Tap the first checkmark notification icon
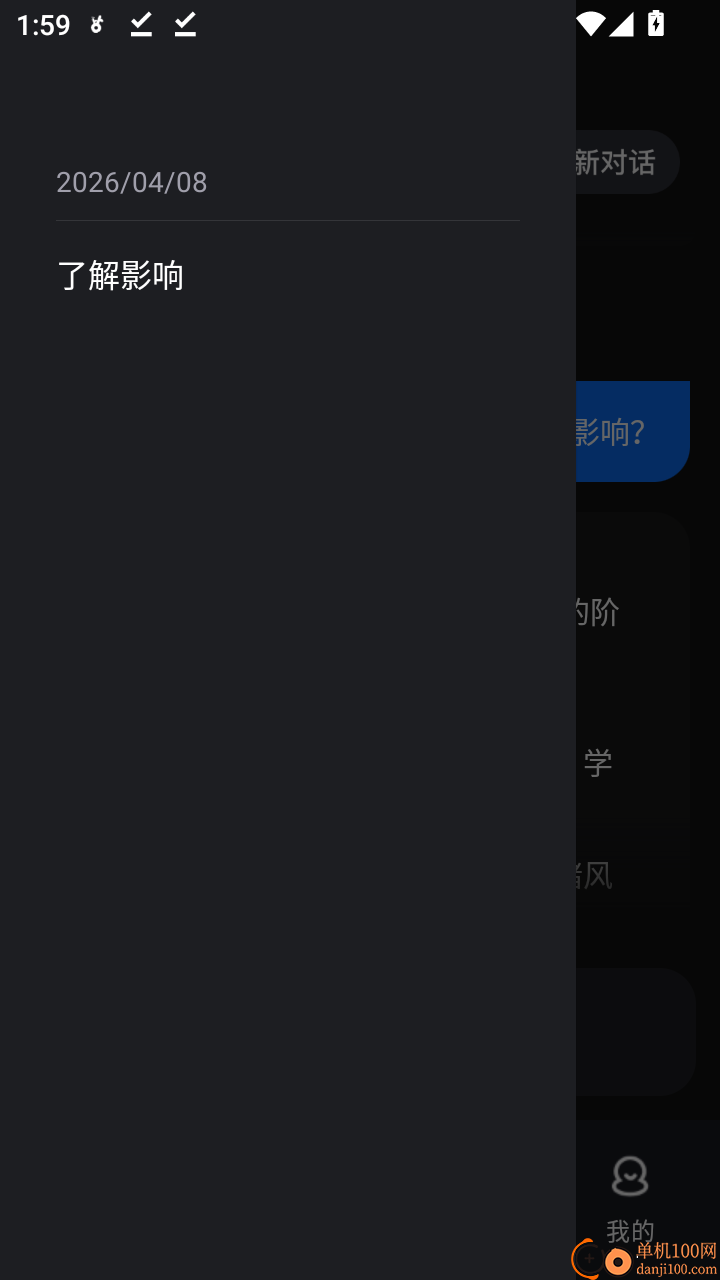The height and width of the screenshot is (1280, 720). tap(141, 25)
